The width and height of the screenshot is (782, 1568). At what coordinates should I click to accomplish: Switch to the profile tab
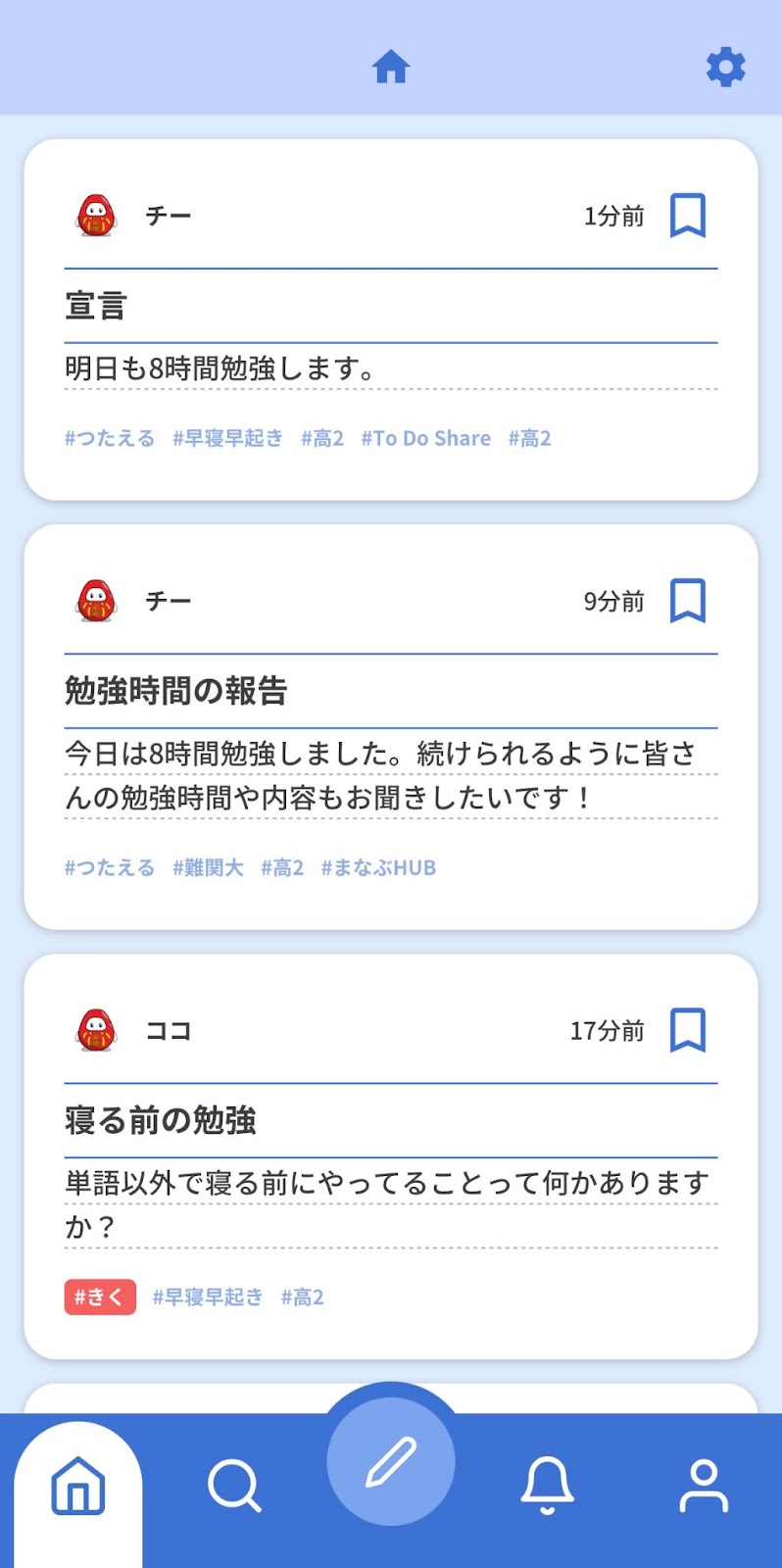point(704,1486)
